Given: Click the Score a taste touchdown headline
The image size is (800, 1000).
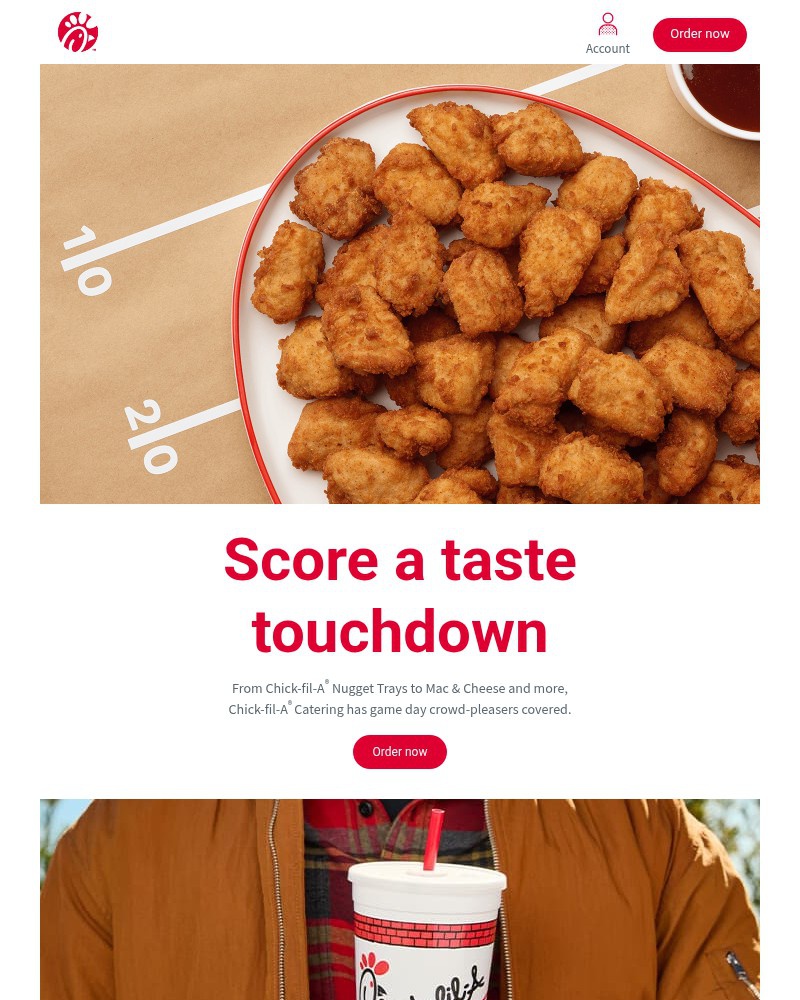Looking at the screenshot, I should (x=400, y=595).
